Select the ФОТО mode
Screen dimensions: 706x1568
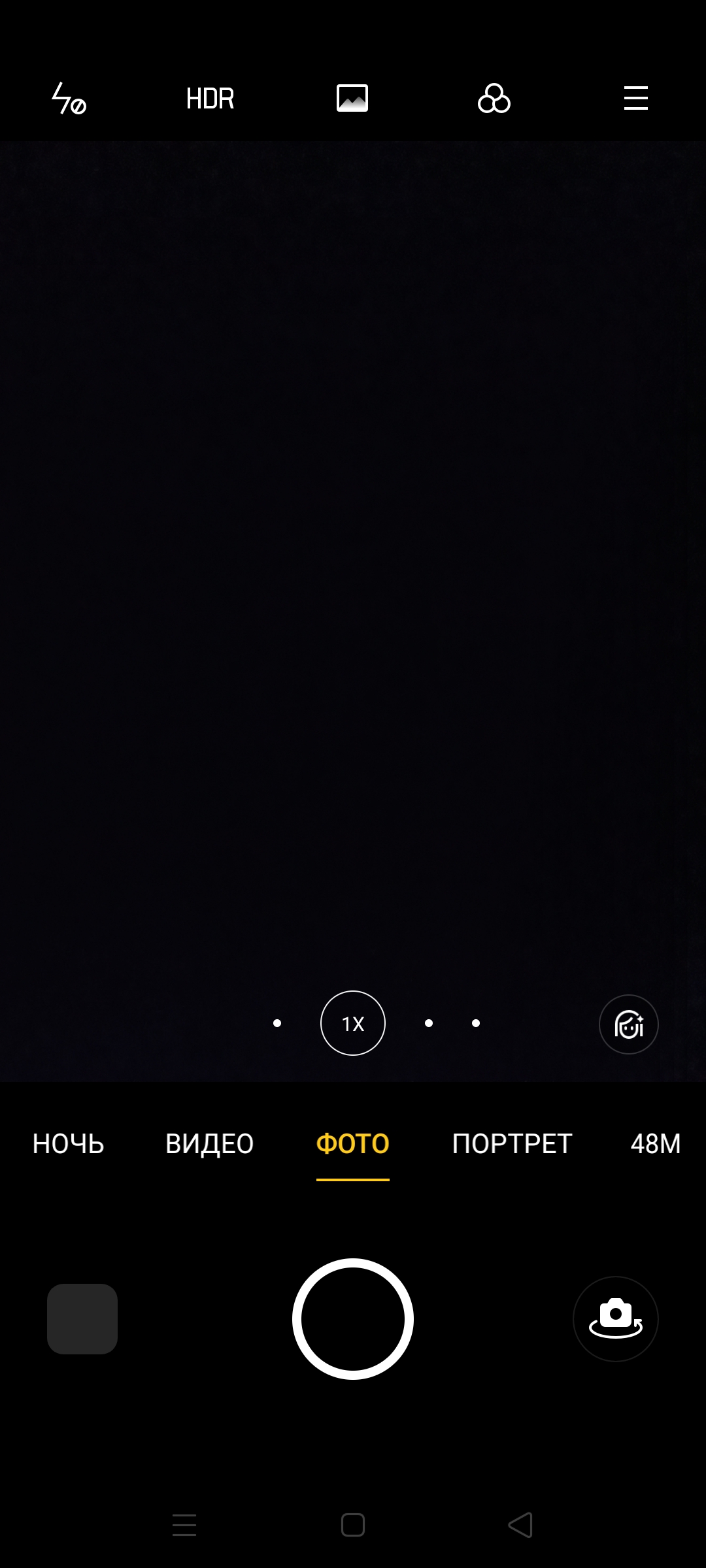353,1144
